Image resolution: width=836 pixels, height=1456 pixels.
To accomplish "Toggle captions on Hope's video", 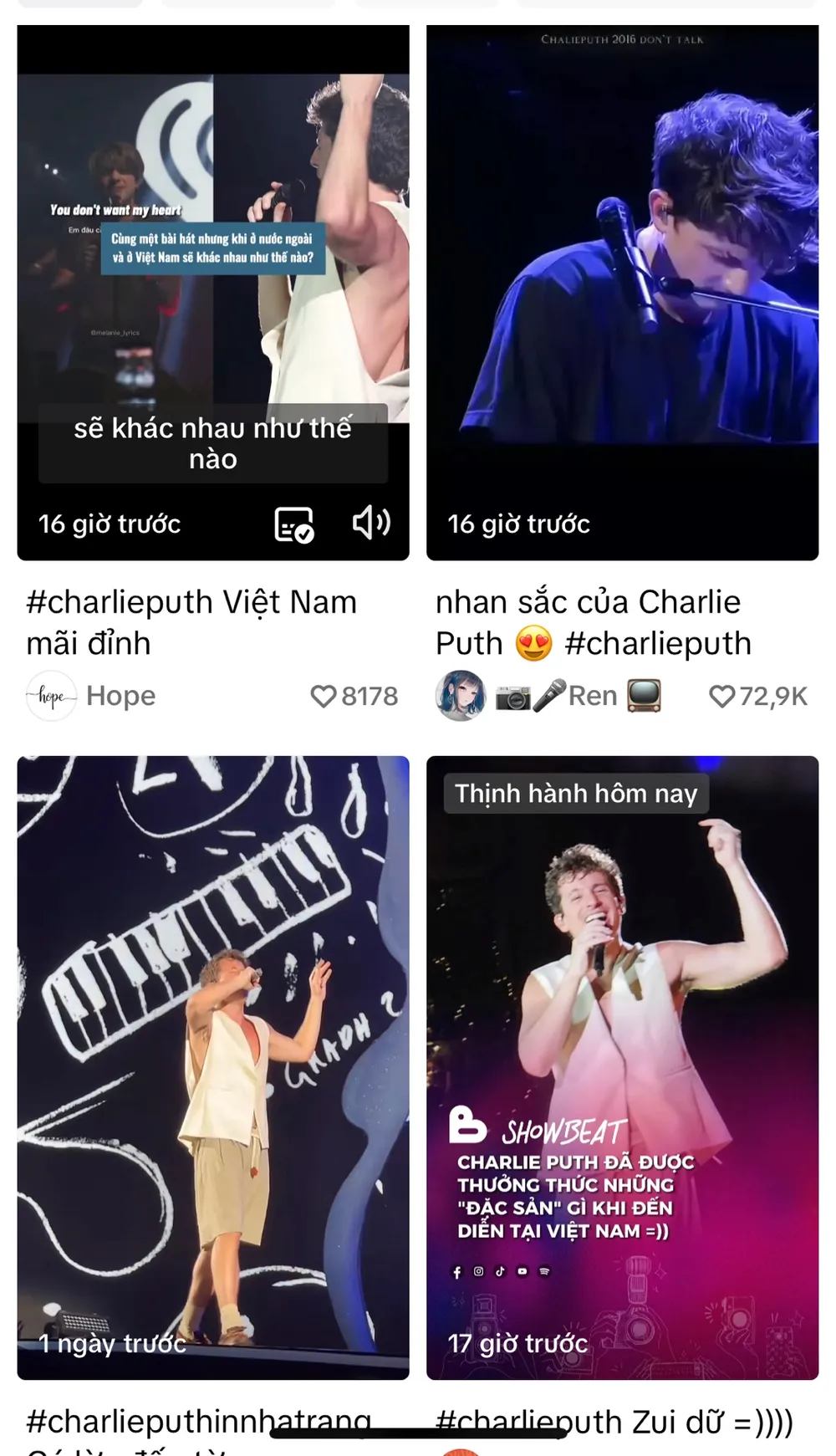I will (x=293, y=524).
